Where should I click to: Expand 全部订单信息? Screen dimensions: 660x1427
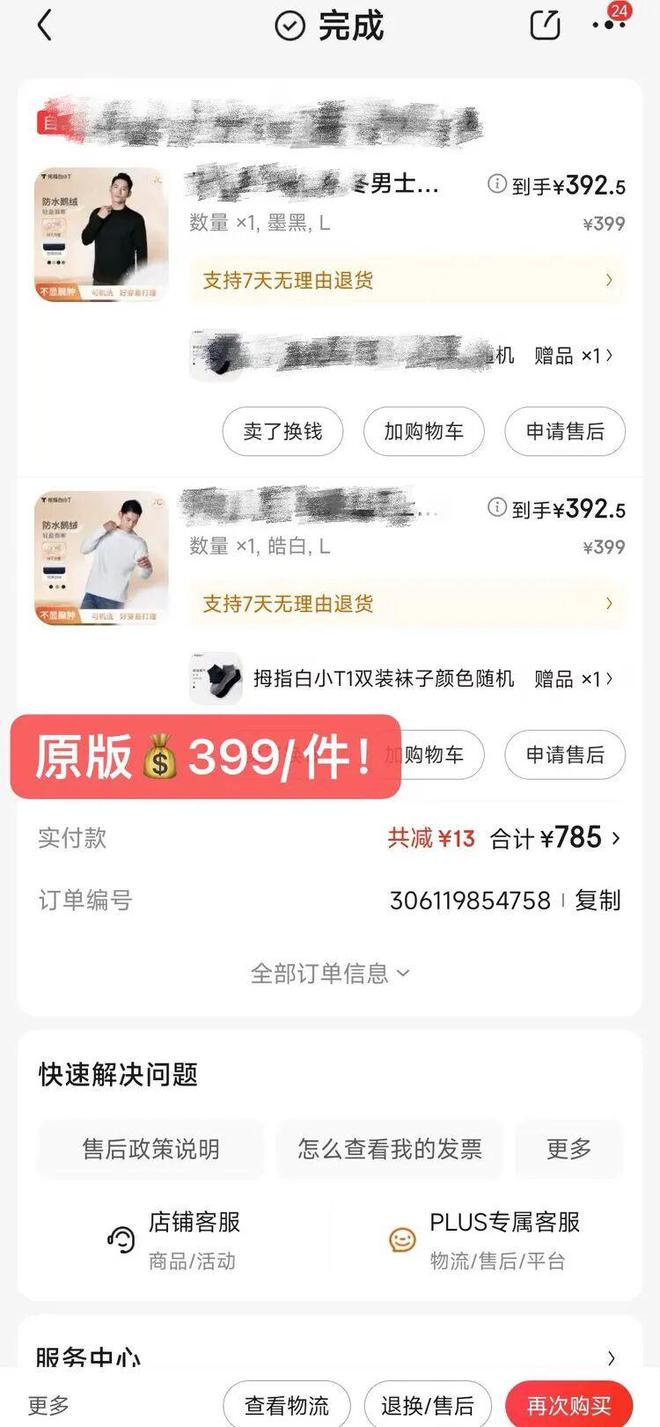tap(329, 973)
